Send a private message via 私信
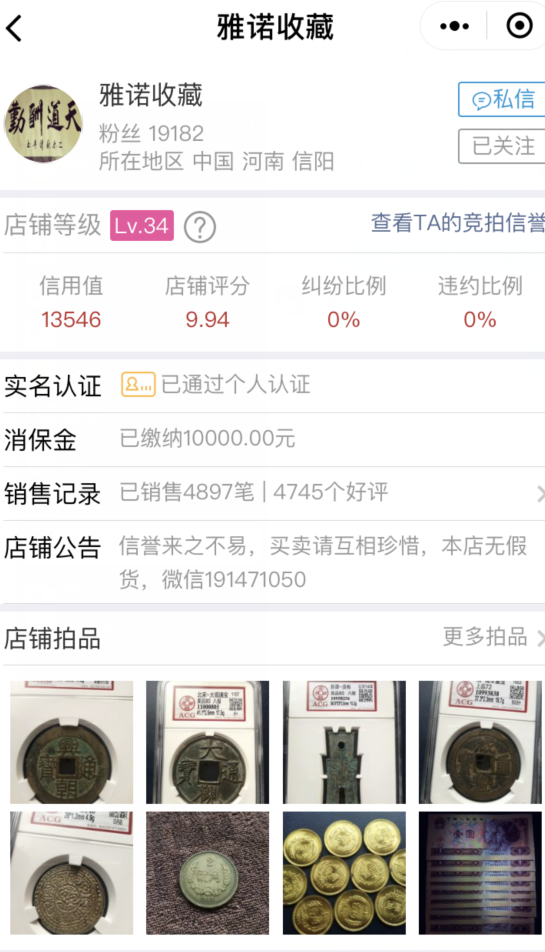545x952 pixels. pos(501,99)
